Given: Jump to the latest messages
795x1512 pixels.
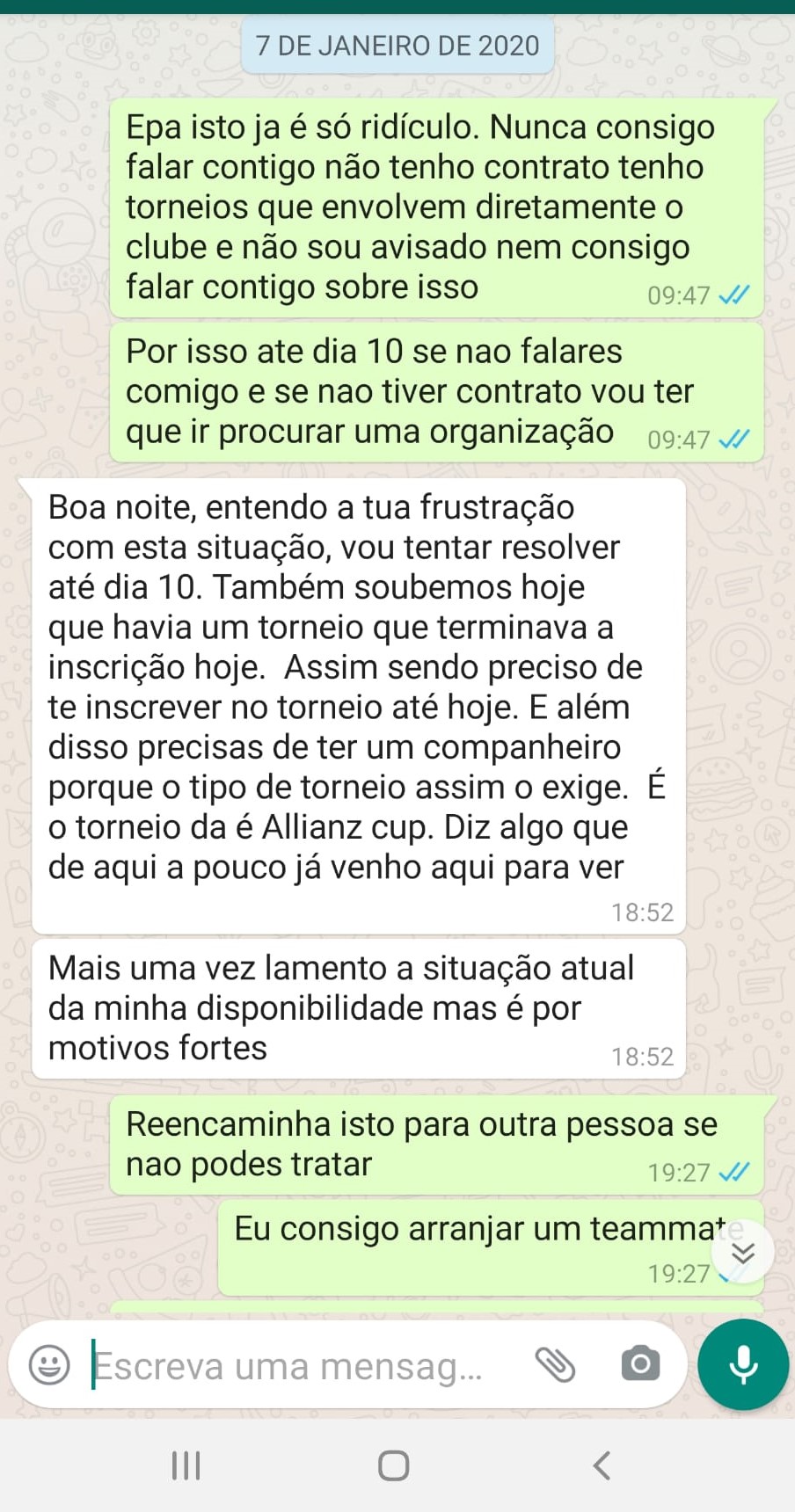Looking at the screenshot, I should click(x=743, y=1253).
